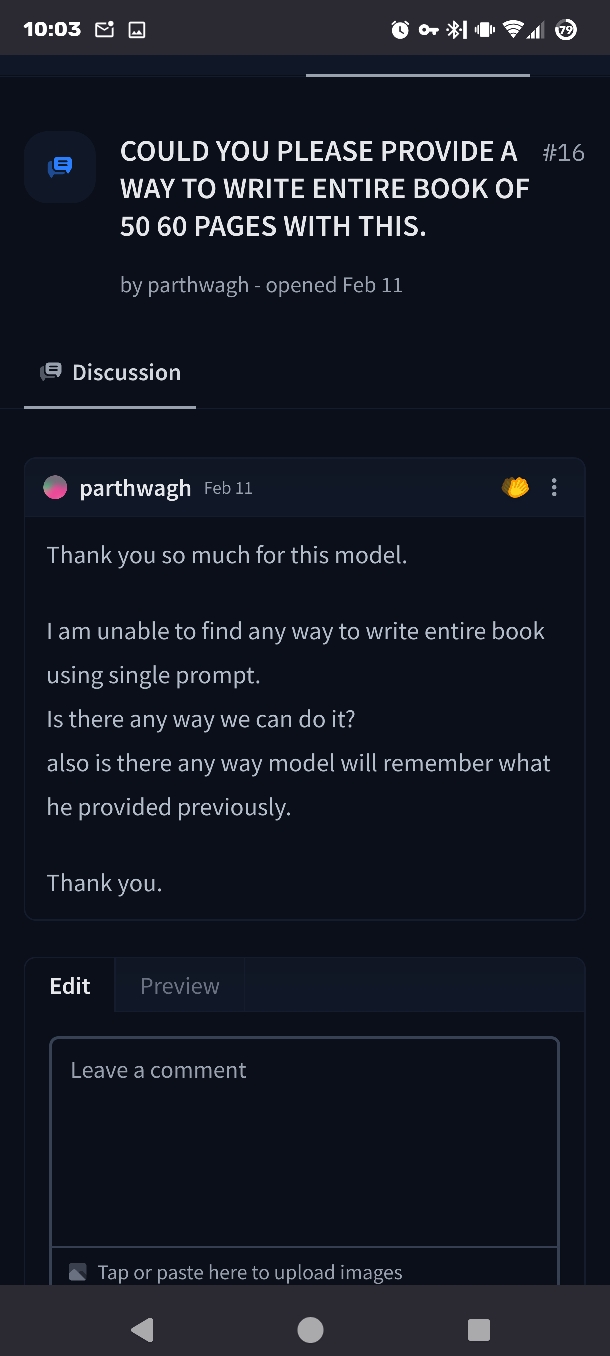Screen dimensions: 610x1356
Task: Focus the Leave a comment text box
Action: [x=304, y=1143]
